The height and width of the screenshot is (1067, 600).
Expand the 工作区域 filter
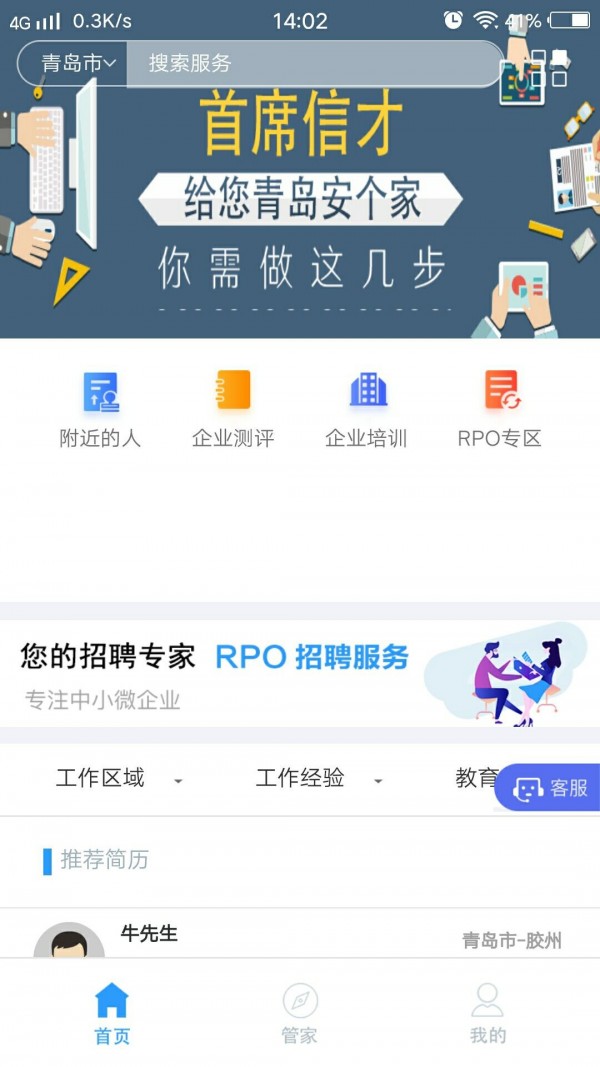(x=119, y=778)
